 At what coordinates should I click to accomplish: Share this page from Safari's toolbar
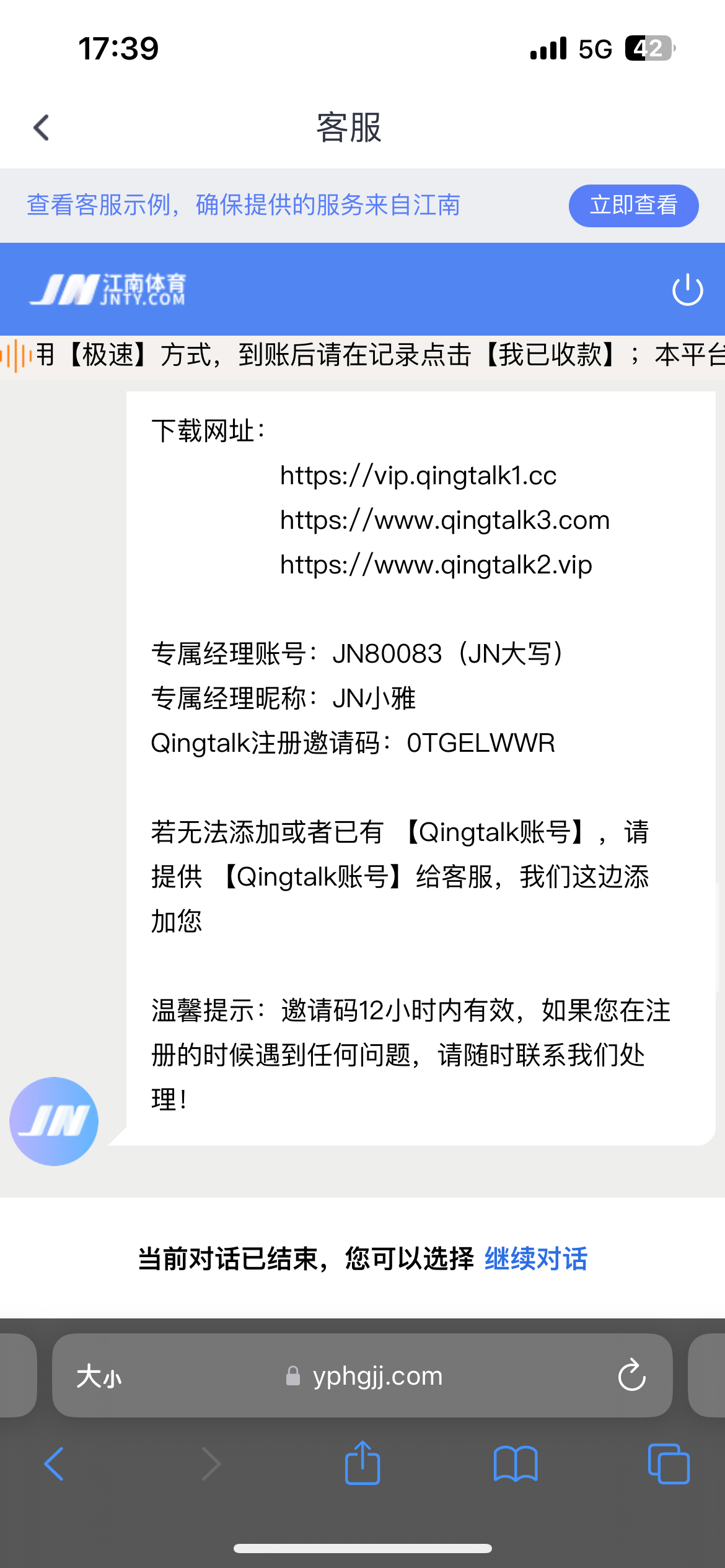coord(362,1463)
